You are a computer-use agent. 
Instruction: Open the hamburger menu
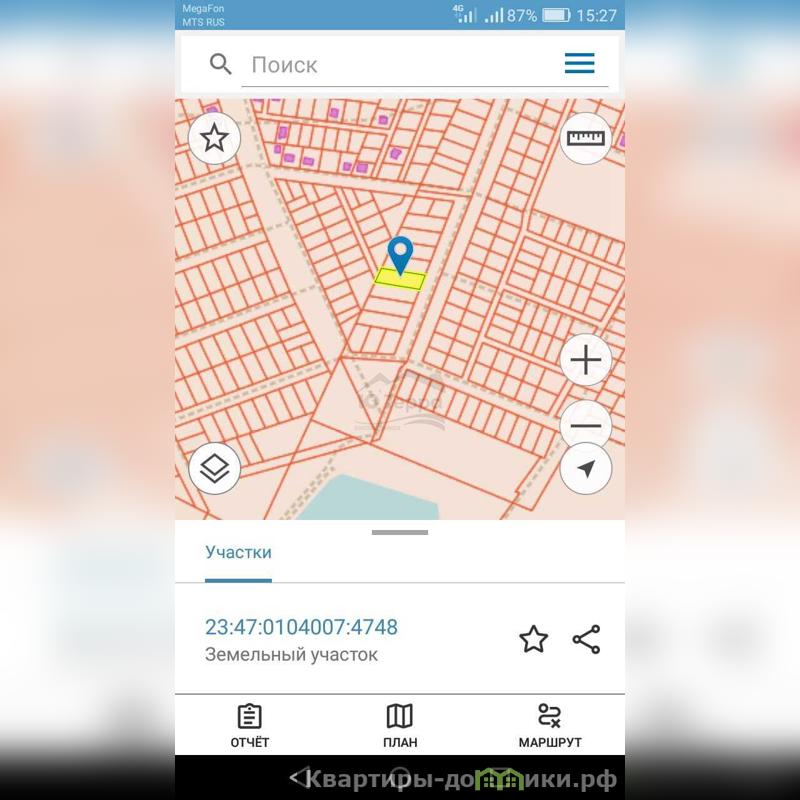[579, 64]
